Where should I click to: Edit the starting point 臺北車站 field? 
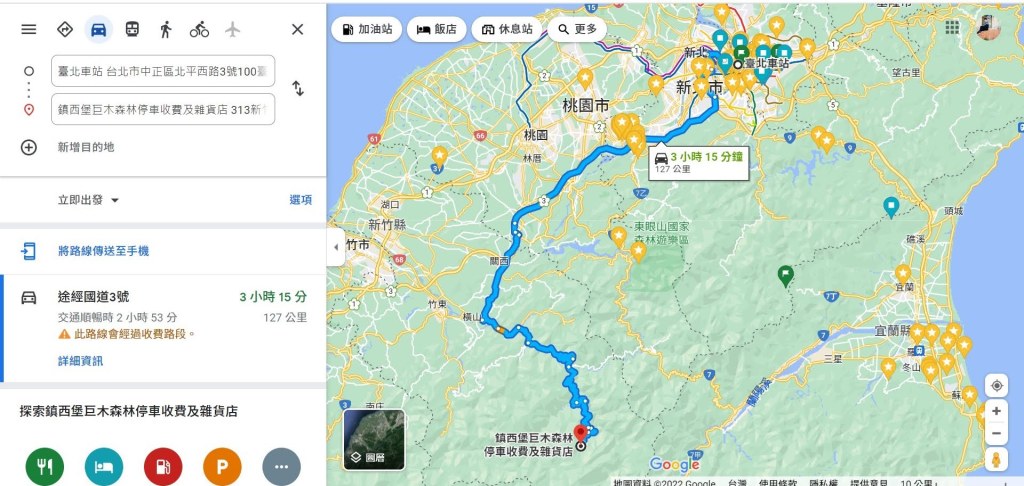162,71
